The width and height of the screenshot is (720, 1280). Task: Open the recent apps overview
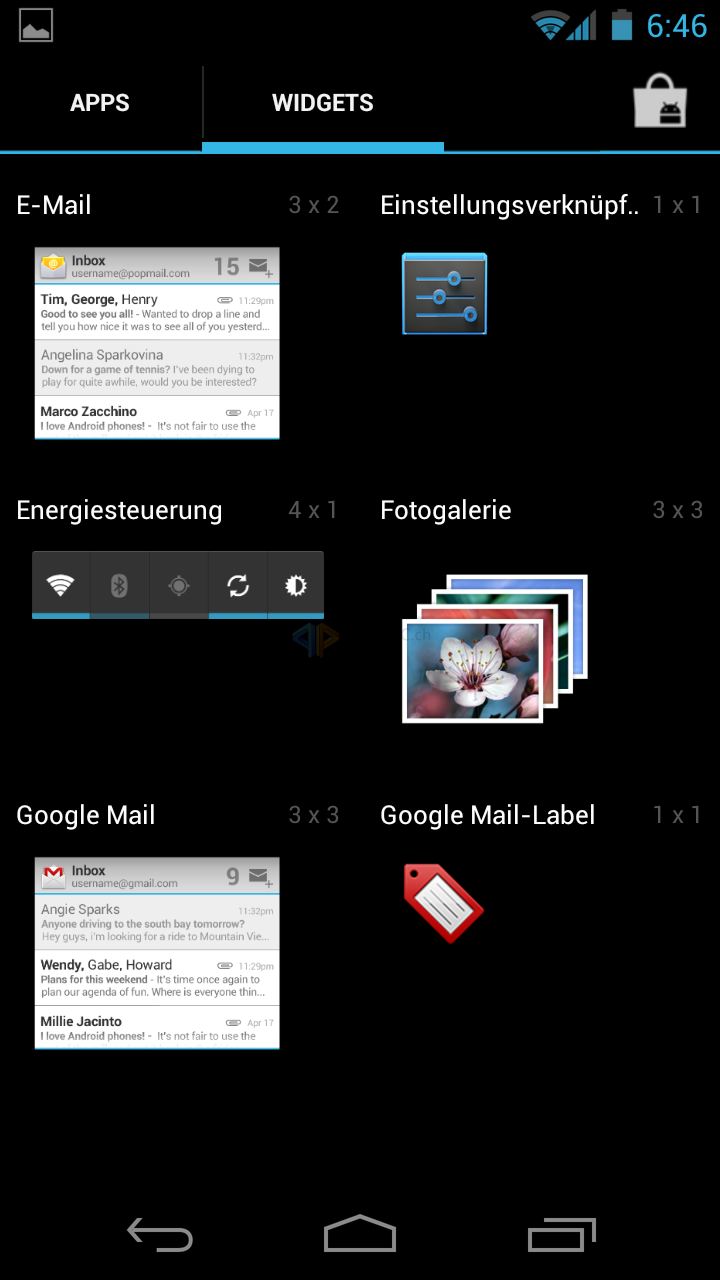point(562,1235)
